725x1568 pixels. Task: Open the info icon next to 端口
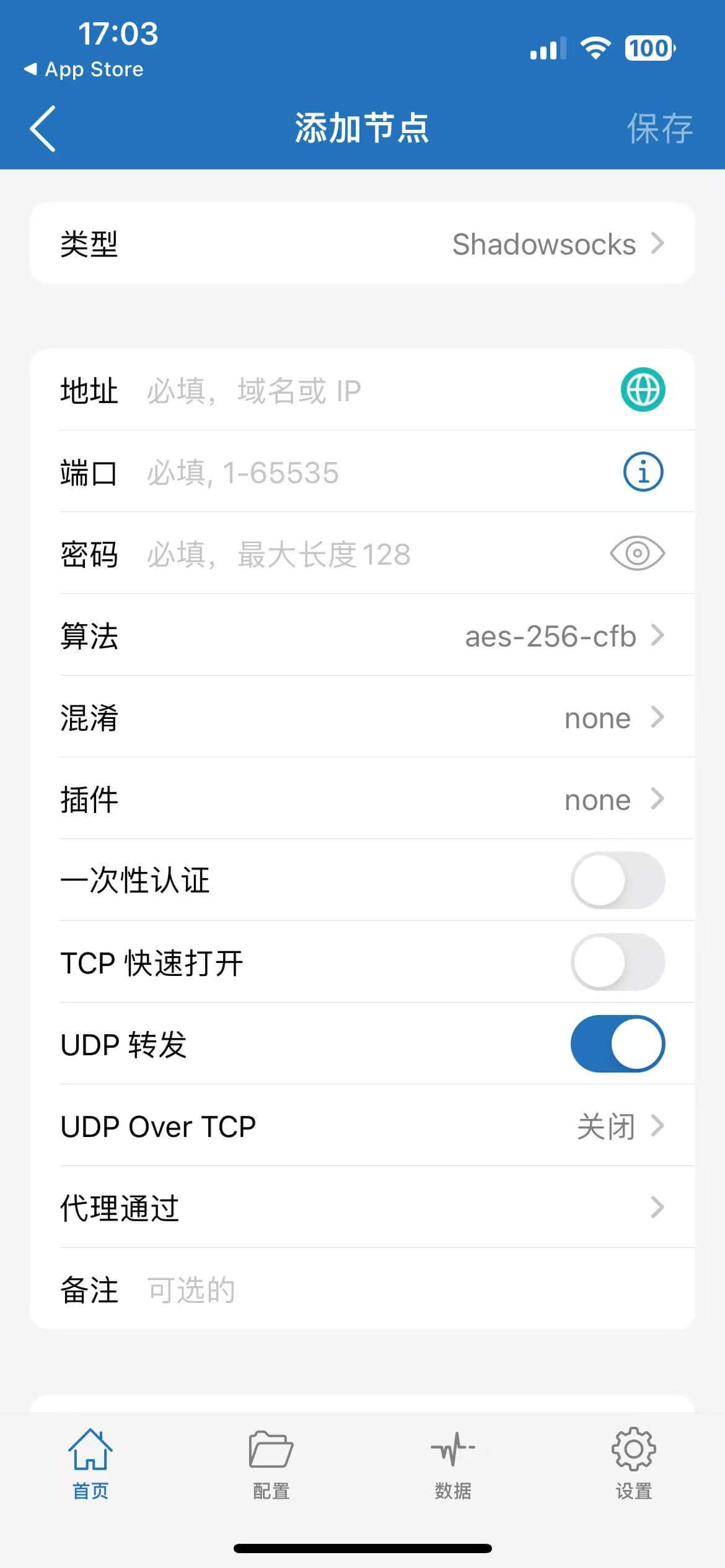(643, 472)
